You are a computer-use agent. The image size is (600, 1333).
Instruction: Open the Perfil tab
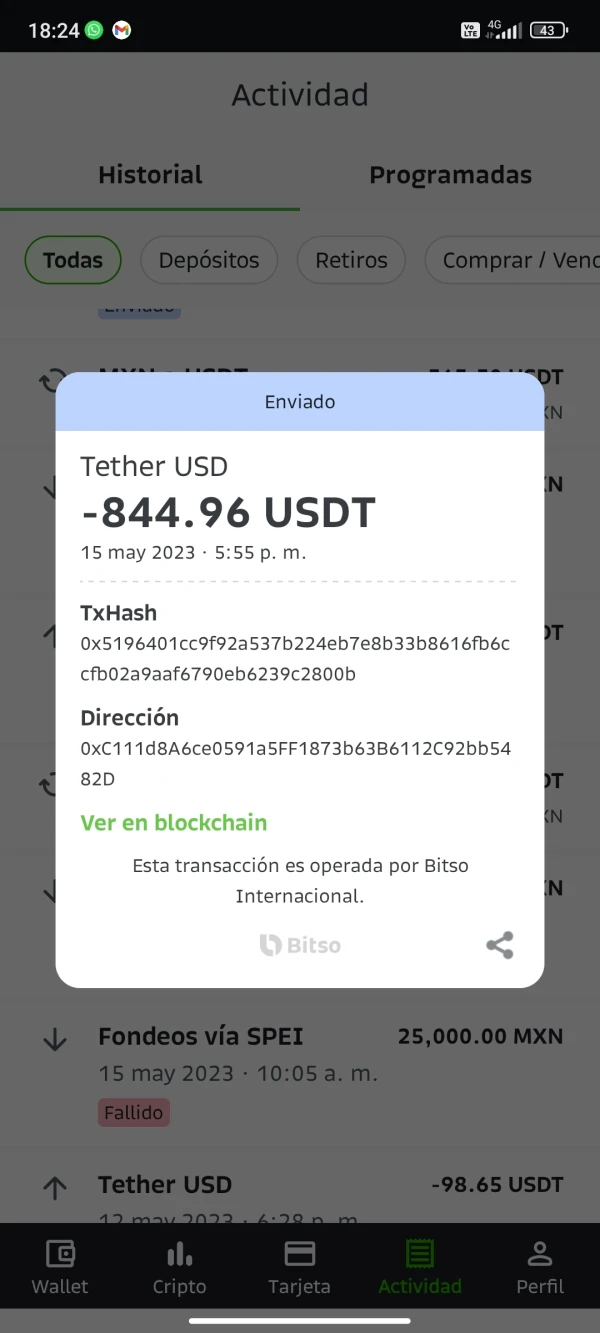coord(540,1267)
